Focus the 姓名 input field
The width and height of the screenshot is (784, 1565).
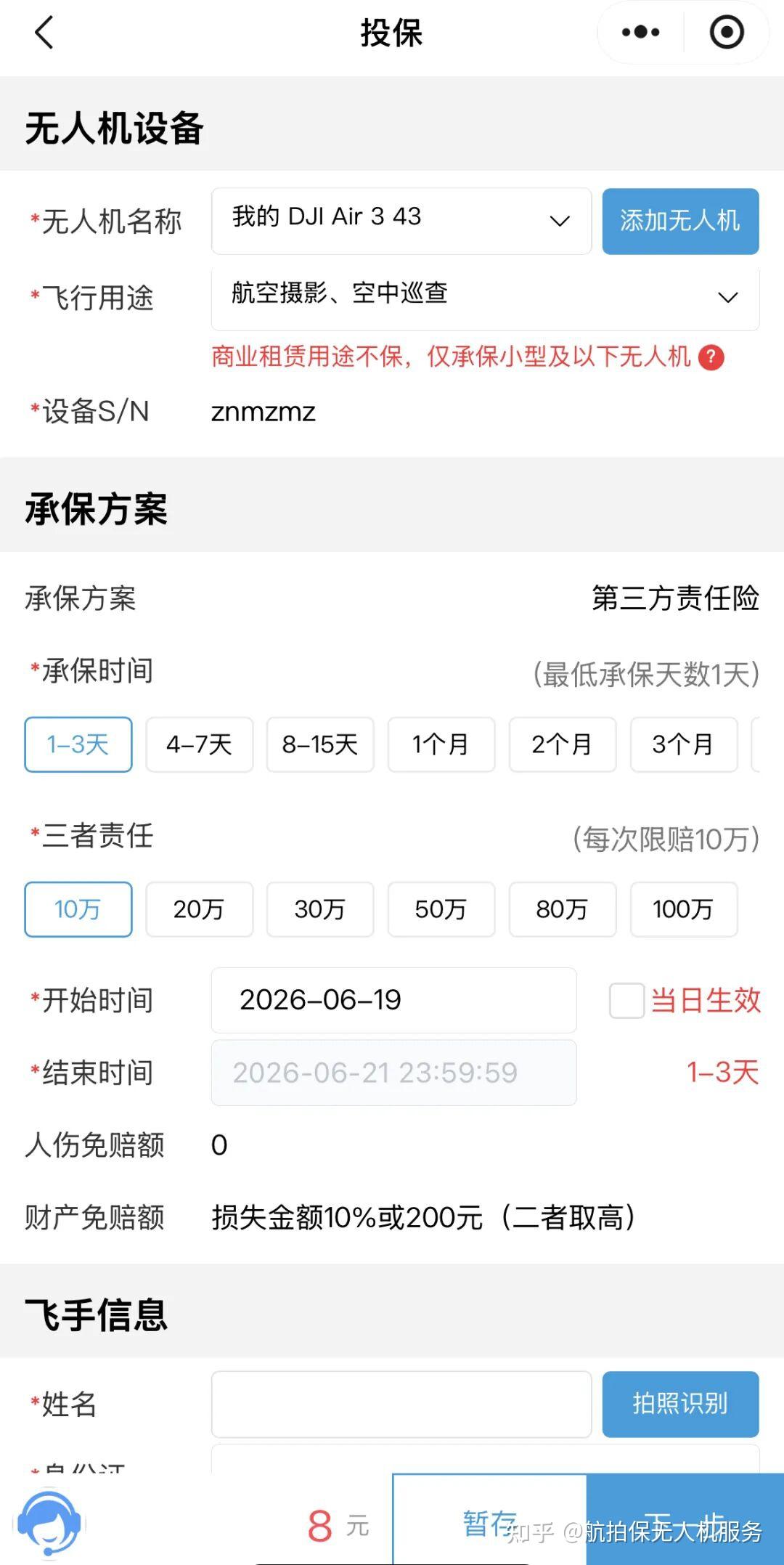[401, 1404]
